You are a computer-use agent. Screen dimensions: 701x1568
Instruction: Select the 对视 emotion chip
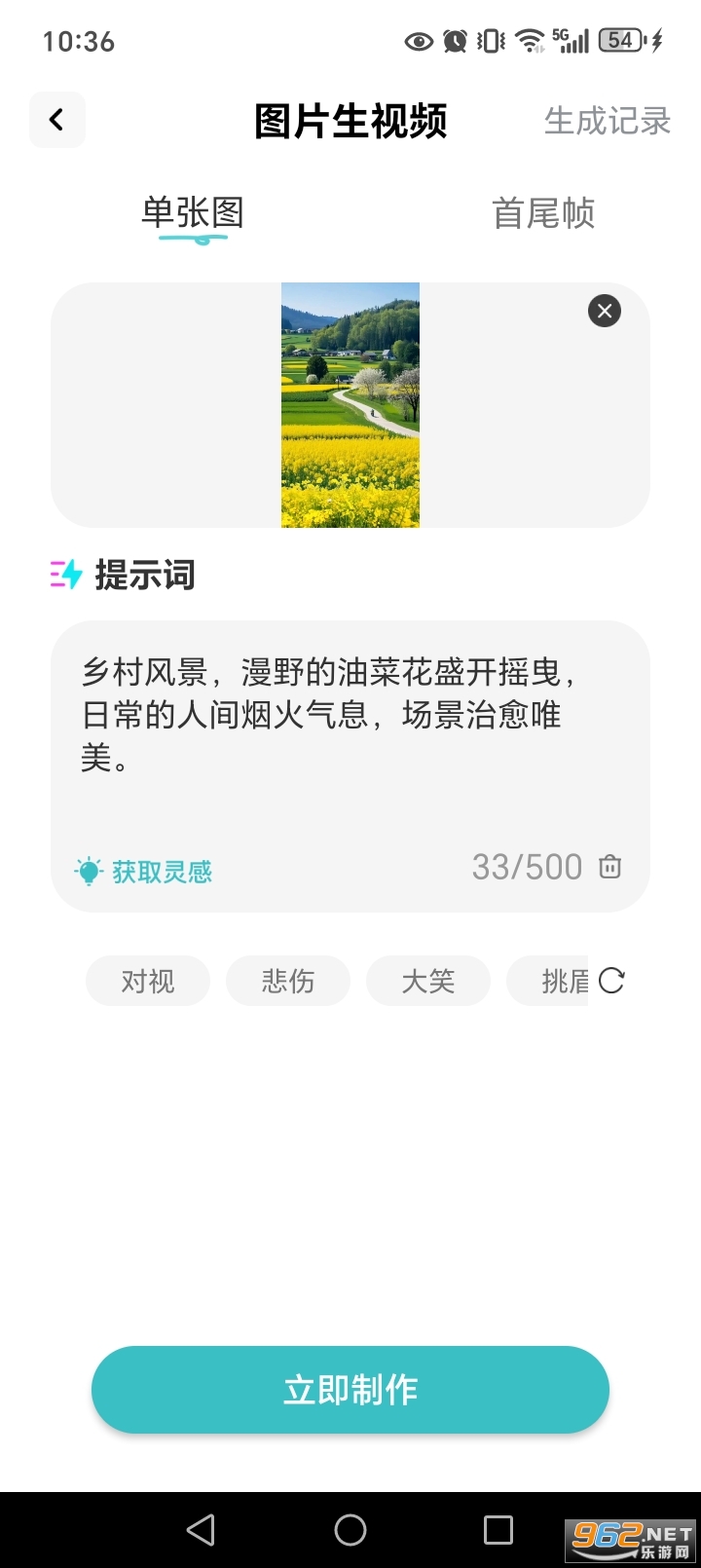(147, 982)
